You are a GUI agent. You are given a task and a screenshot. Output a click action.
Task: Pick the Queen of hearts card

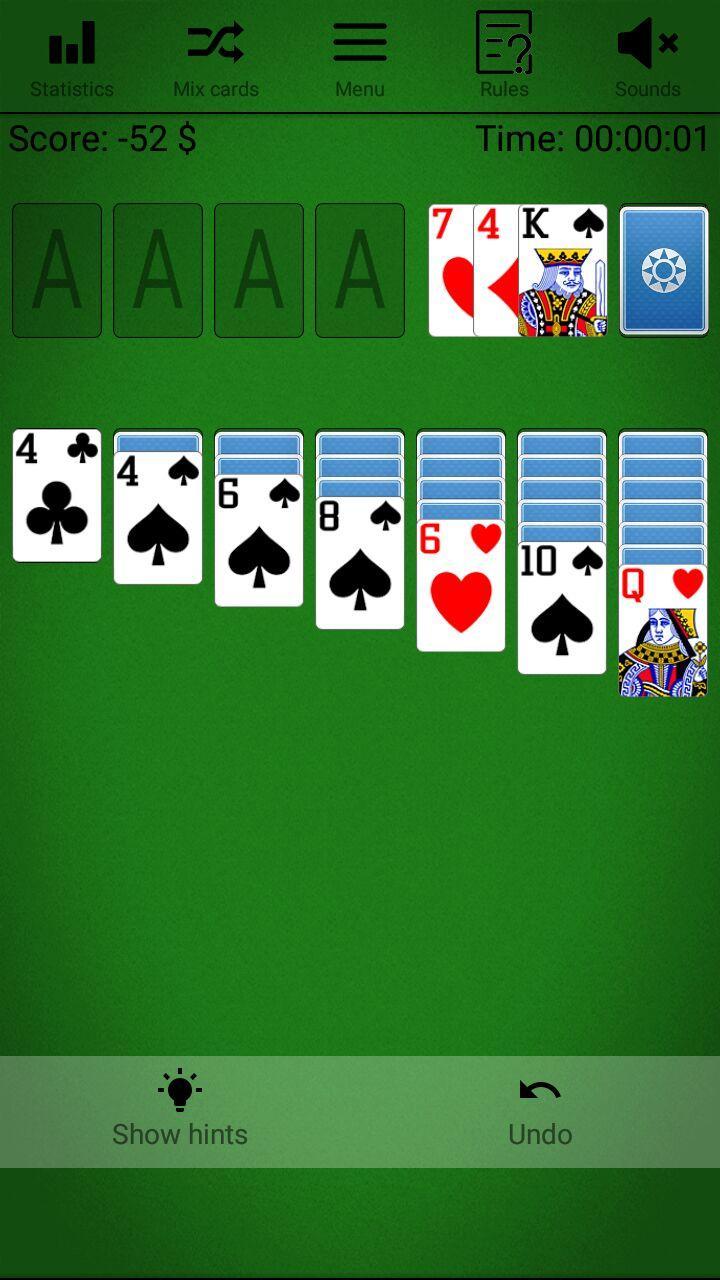(x=663, y=632)
